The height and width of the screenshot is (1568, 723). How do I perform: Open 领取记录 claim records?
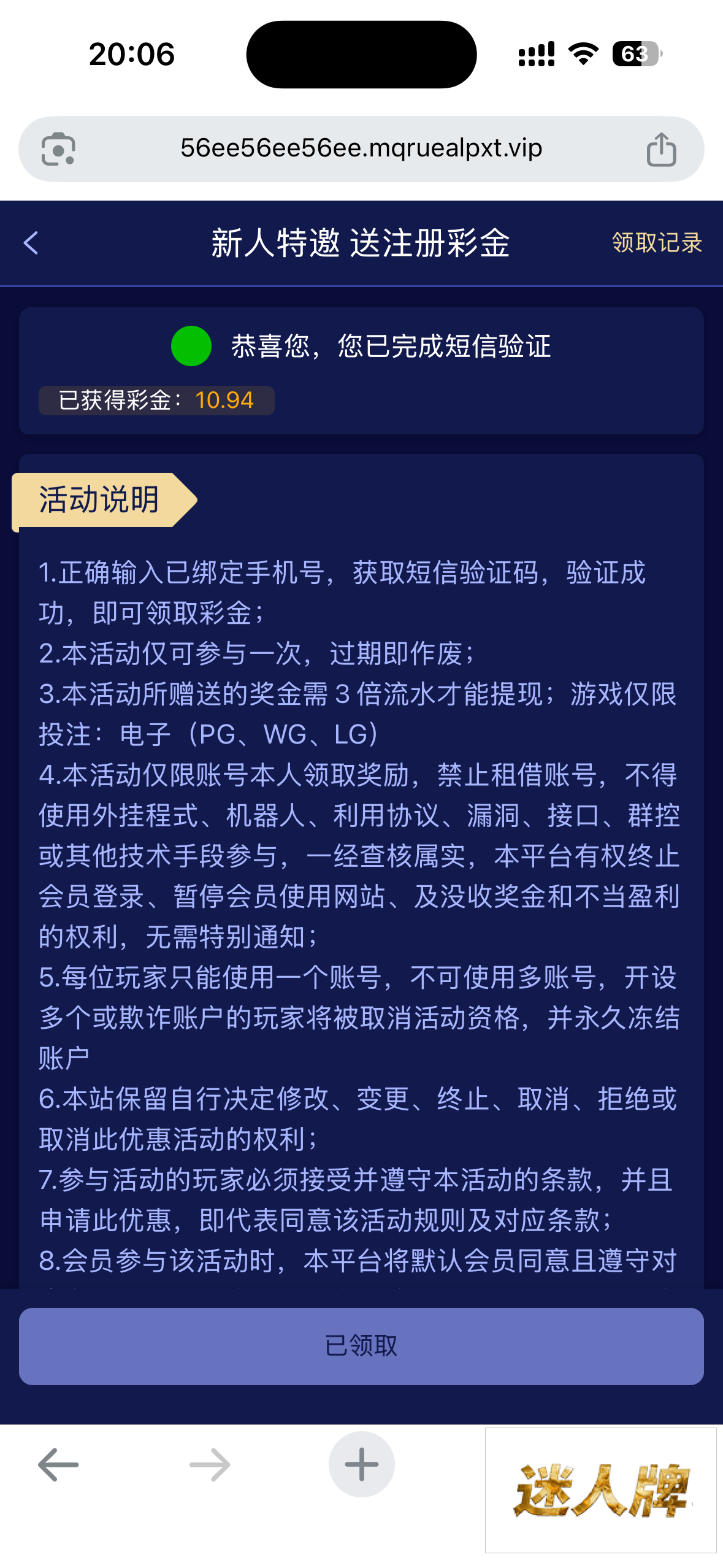click(656, 243)
